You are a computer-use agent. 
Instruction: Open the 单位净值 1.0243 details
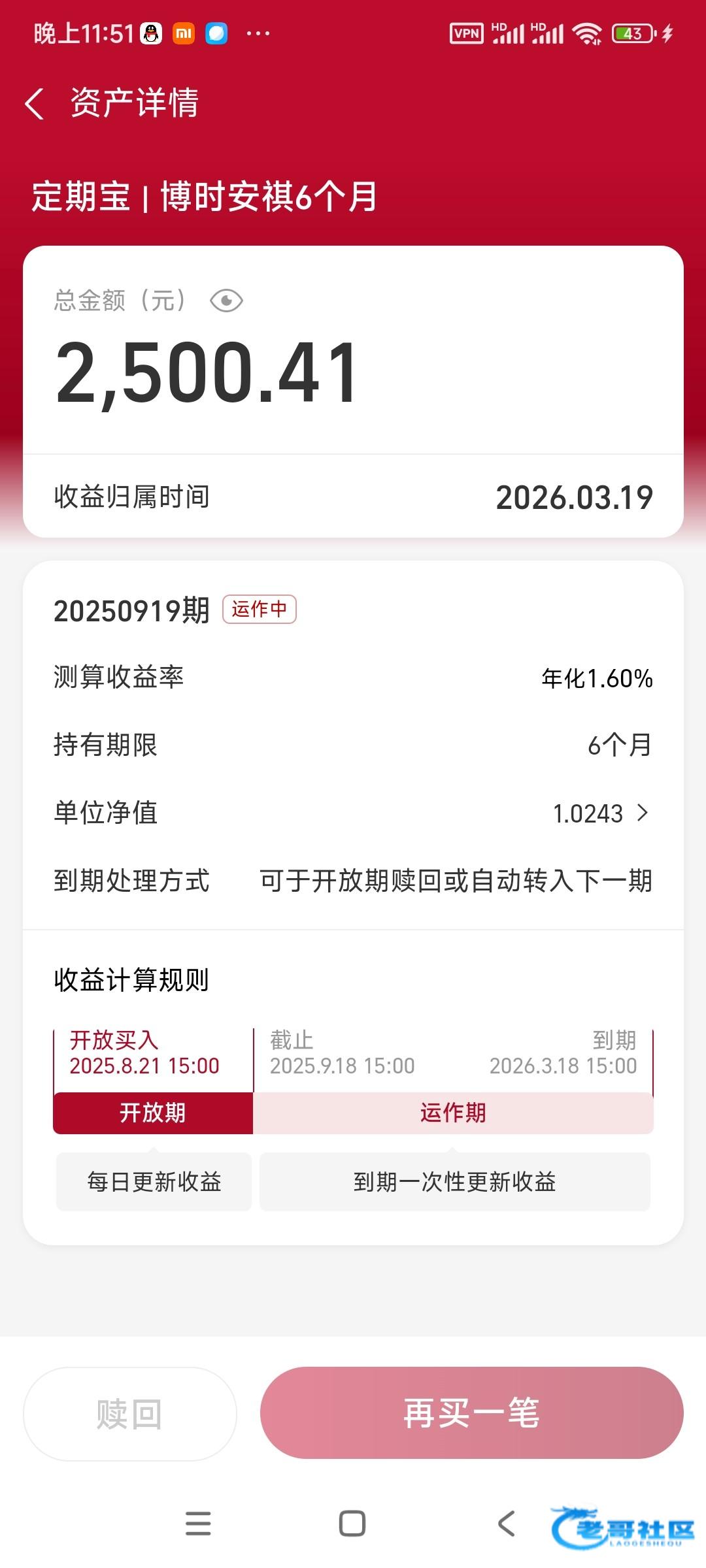click(x=600, y=813)
